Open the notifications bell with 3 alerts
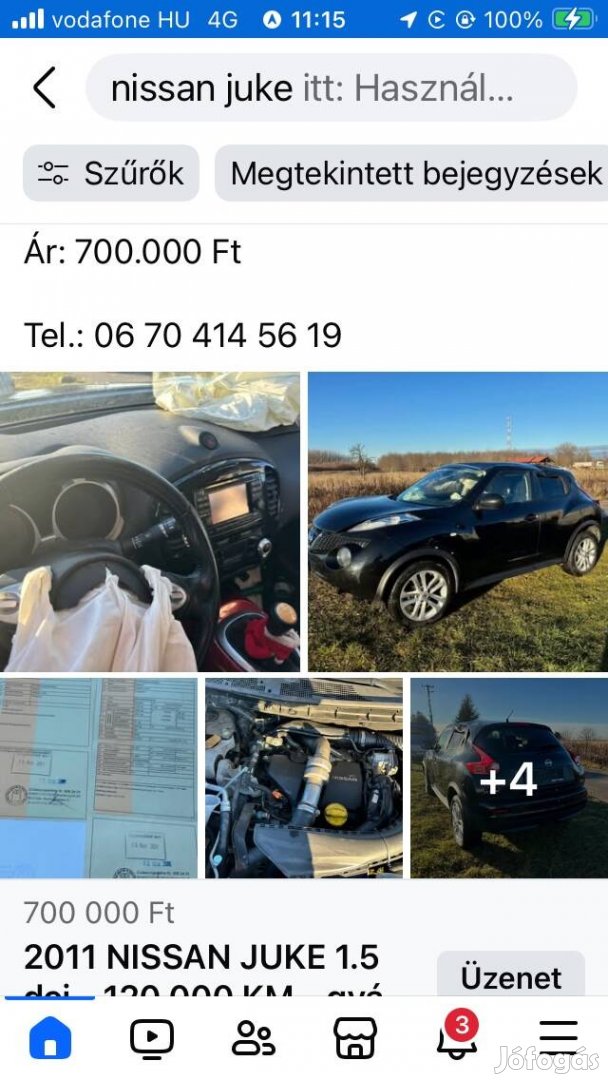Viewport: 608px width, 1080px height. [x=457, y=1039]
